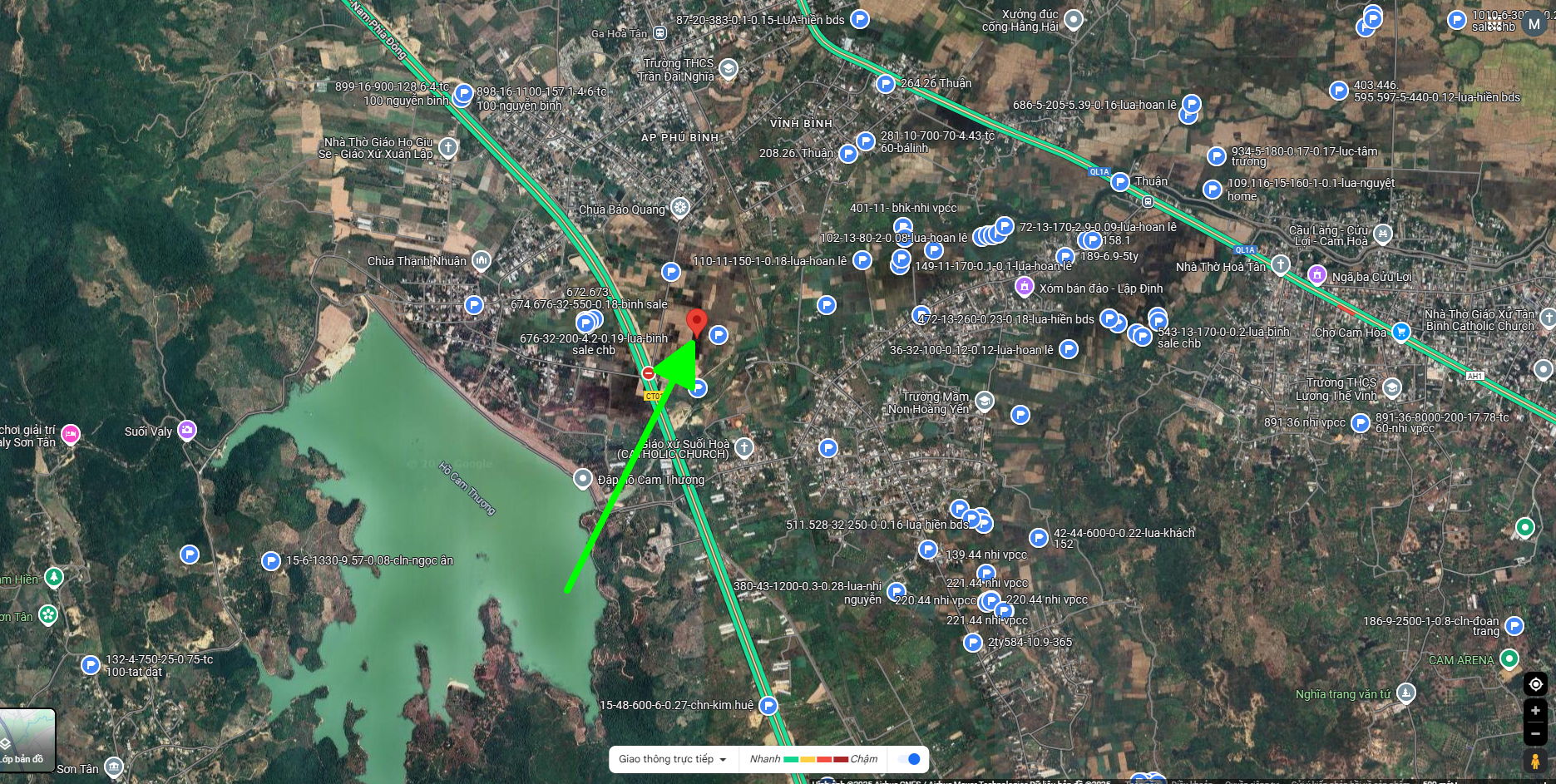The height and width of the screenshot is (784, 1556).
Task: Select the red dropped pin marker
Action: tap(696, 322)
